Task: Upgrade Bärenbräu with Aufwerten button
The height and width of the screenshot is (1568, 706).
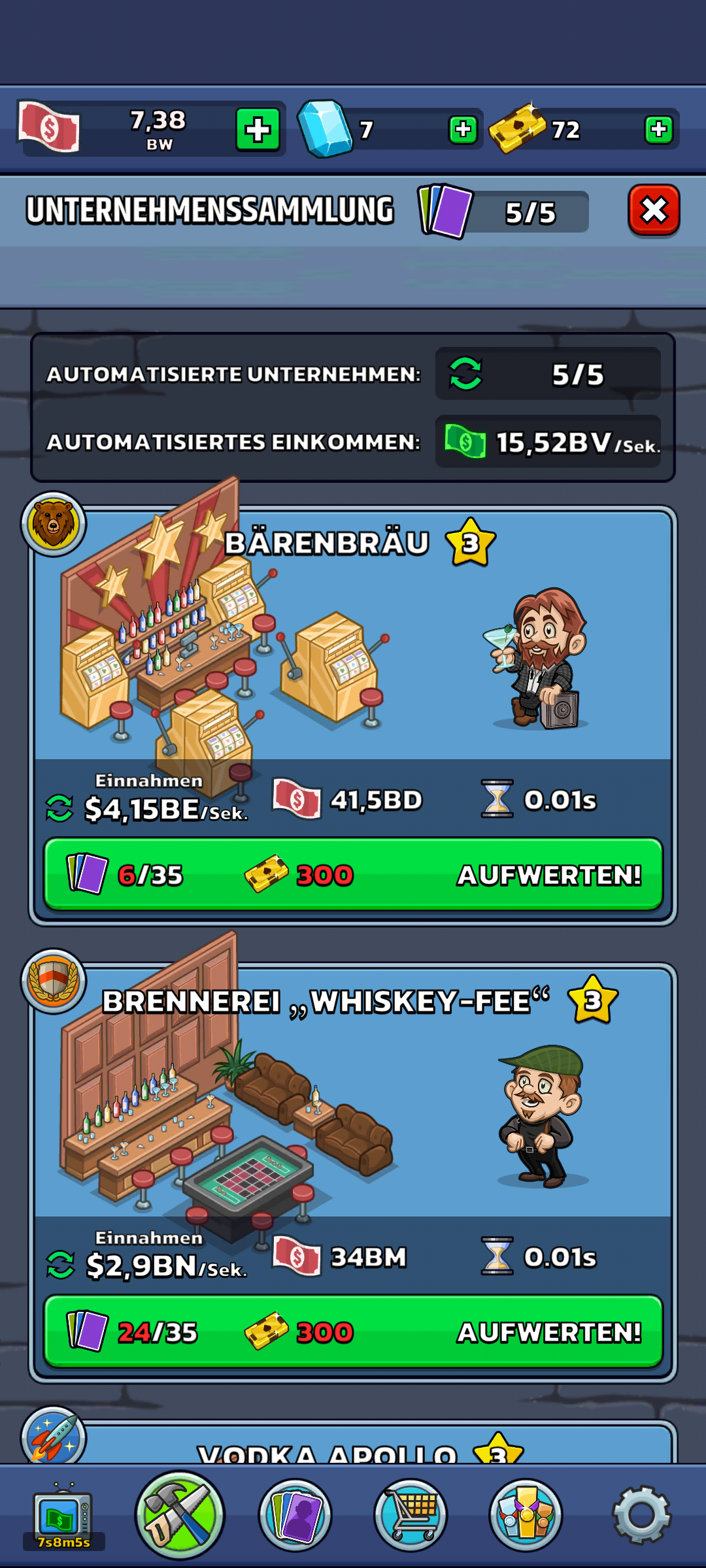Action: (x=353, y=874)
